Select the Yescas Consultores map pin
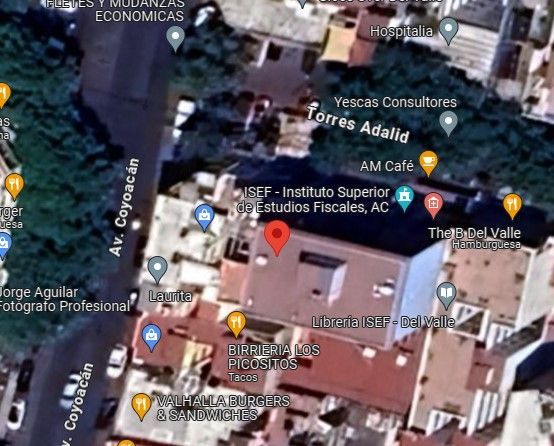554x446 pixels. 448,123
